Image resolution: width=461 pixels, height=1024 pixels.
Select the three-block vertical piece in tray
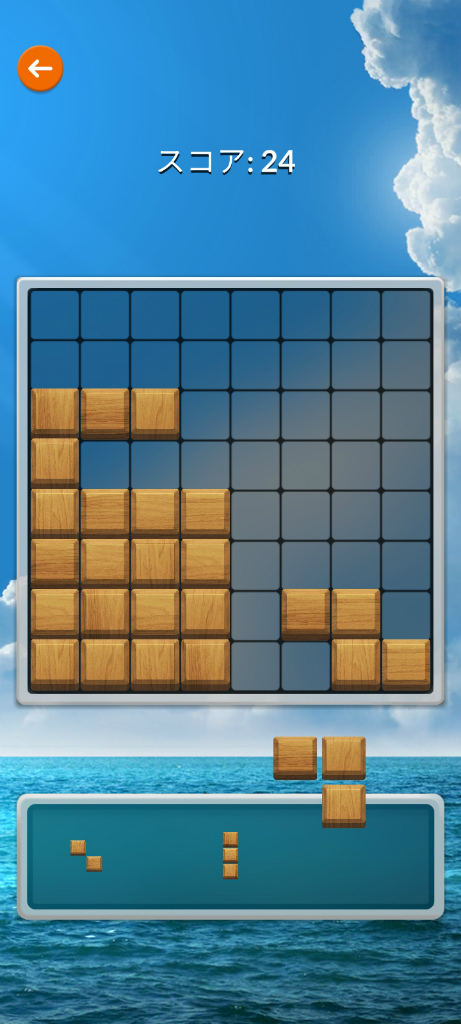230,855
